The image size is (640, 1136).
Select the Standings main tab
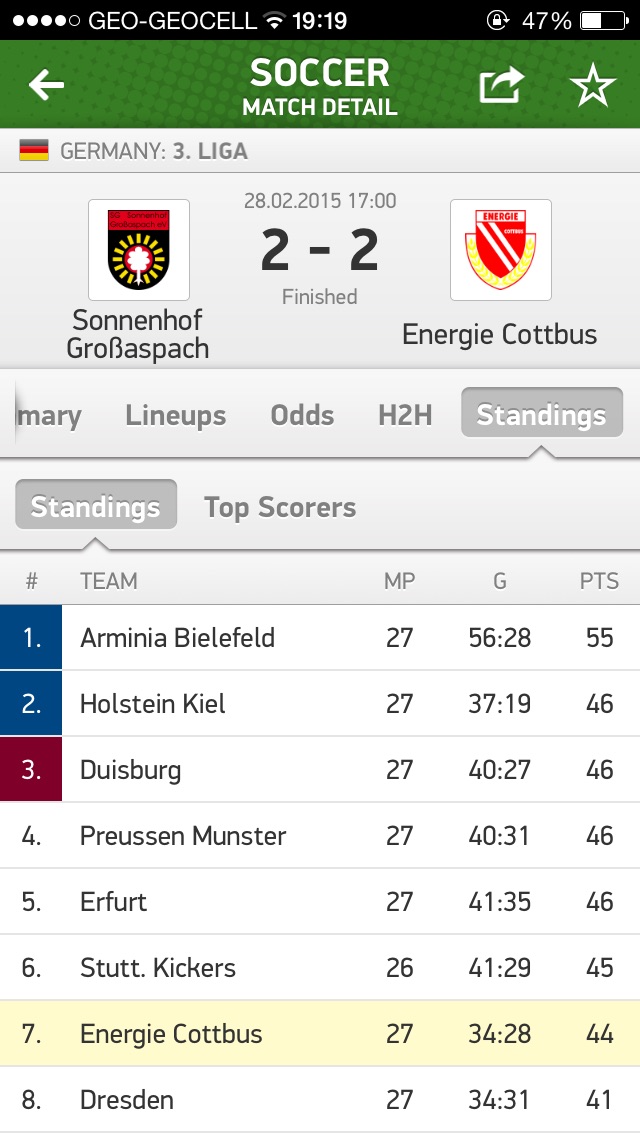click(x=541, y=415)
